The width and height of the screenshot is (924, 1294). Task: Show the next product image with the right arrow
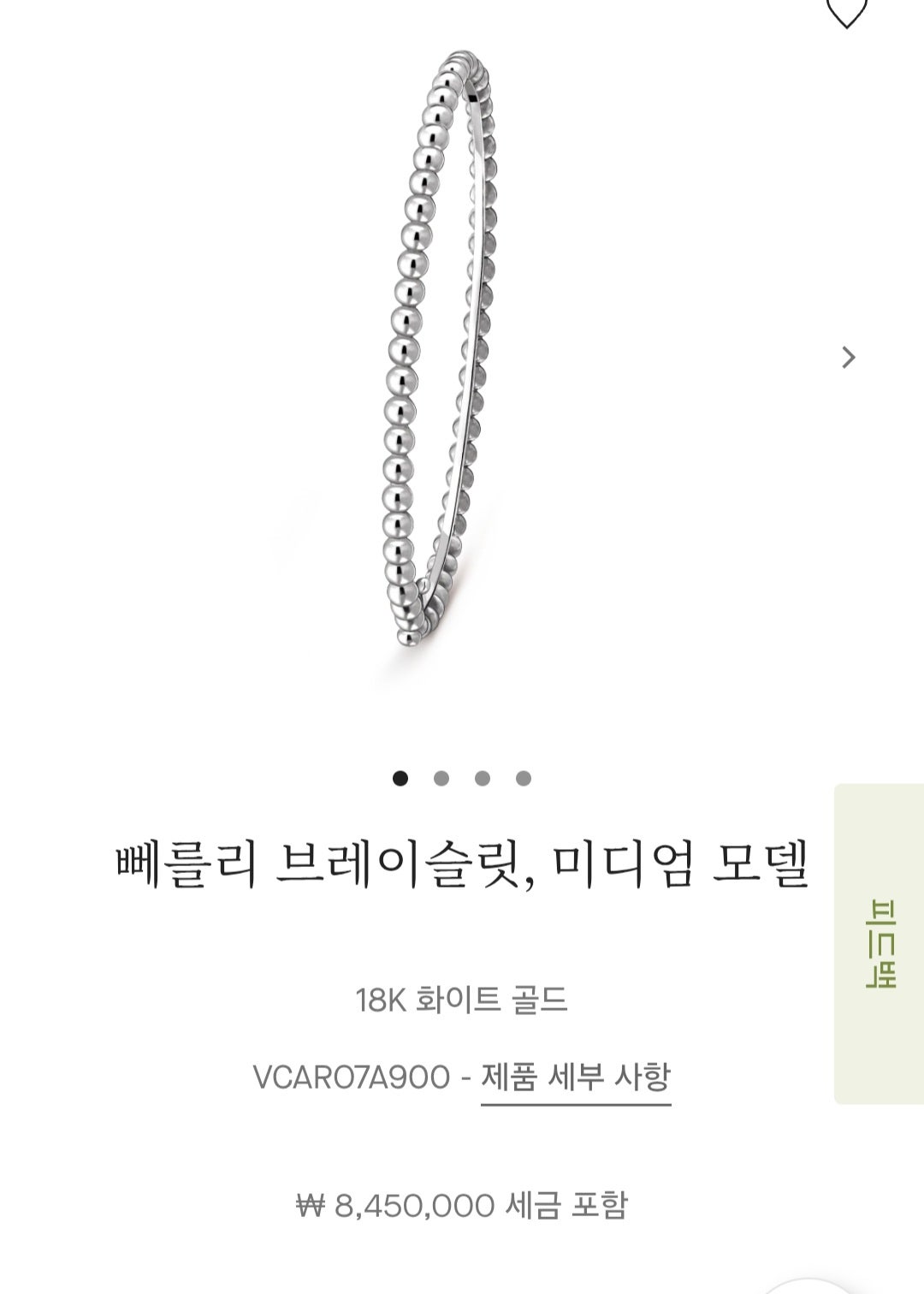point(848,357)
